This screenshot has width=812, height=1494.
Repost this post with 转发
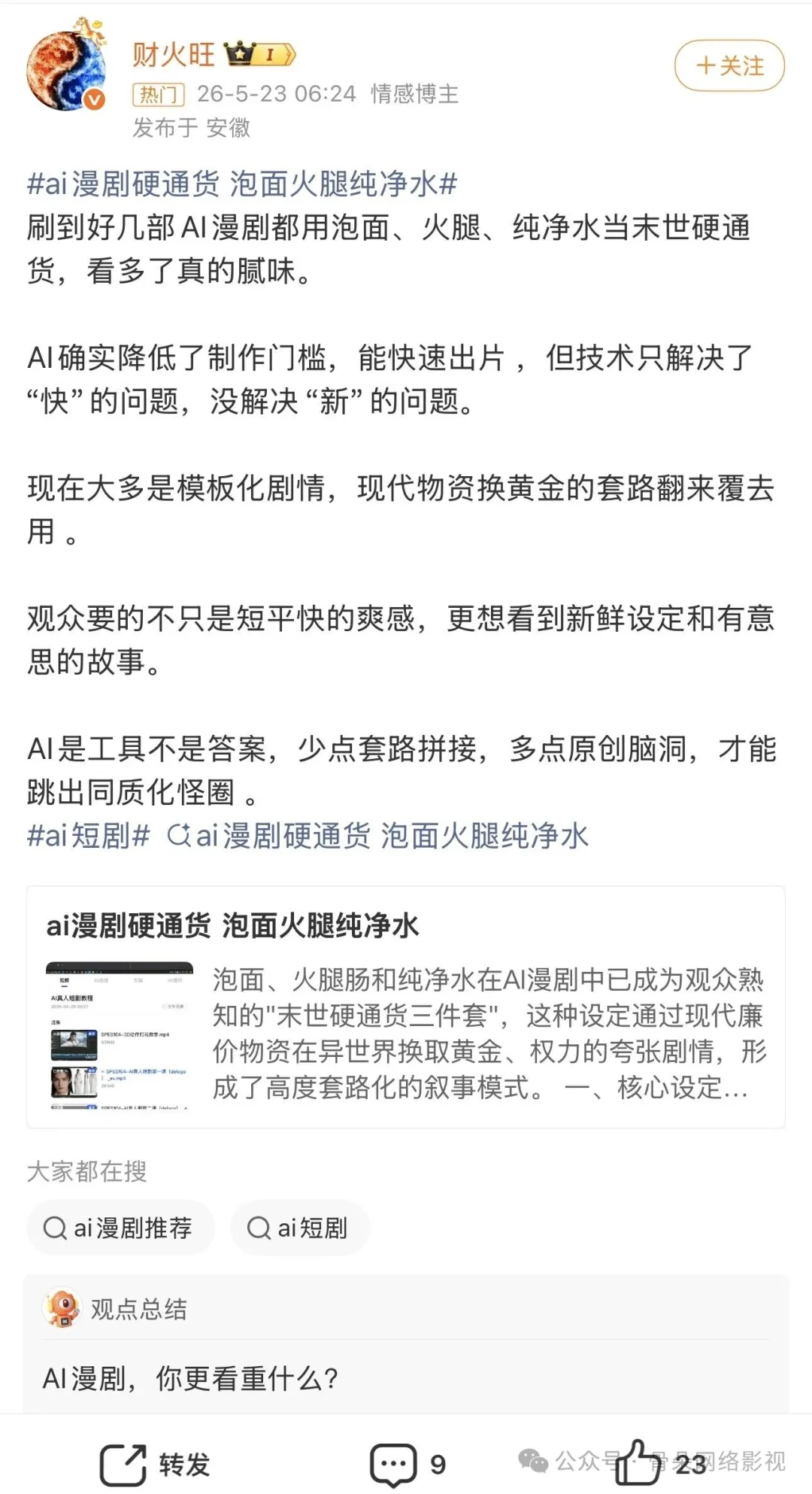pyautogui.click(x=155, y=1464)
